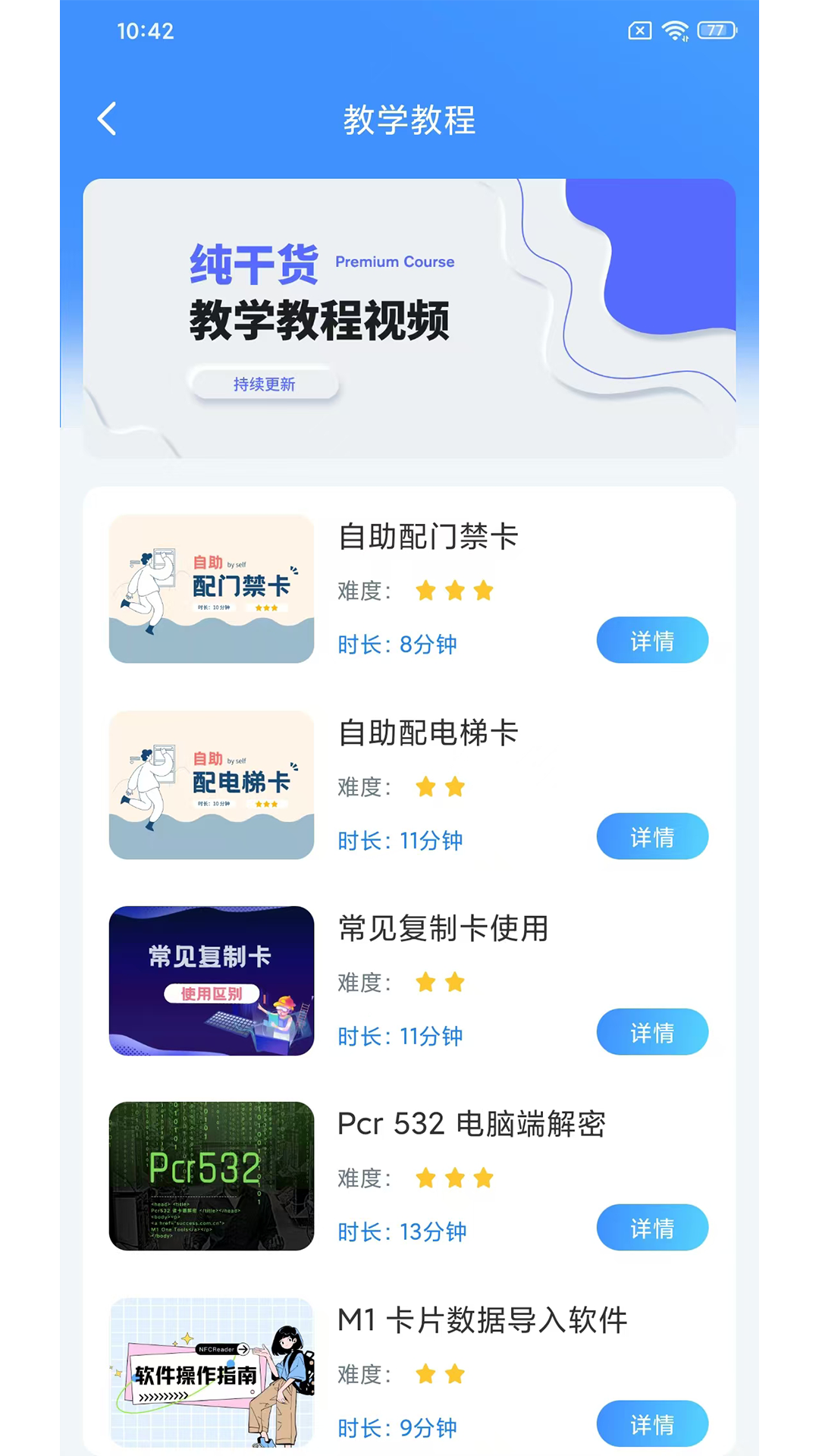This screenshot has height=1456, width=819.
Task: Tap 详情 for 自助配电梯卡 course
Action: pyautogui.click(x=652, y=836)
